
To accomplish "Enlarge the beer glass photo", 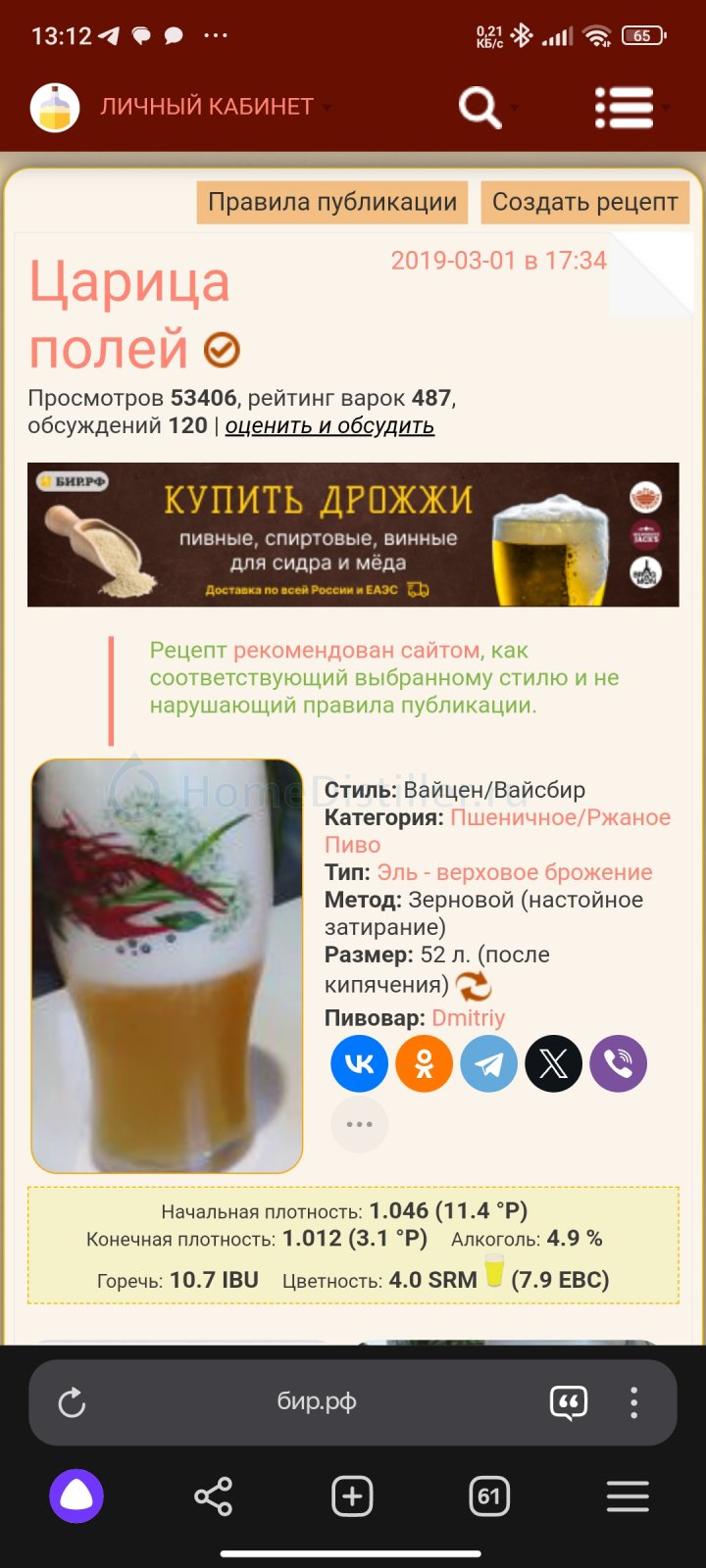I will coord(167,965).
